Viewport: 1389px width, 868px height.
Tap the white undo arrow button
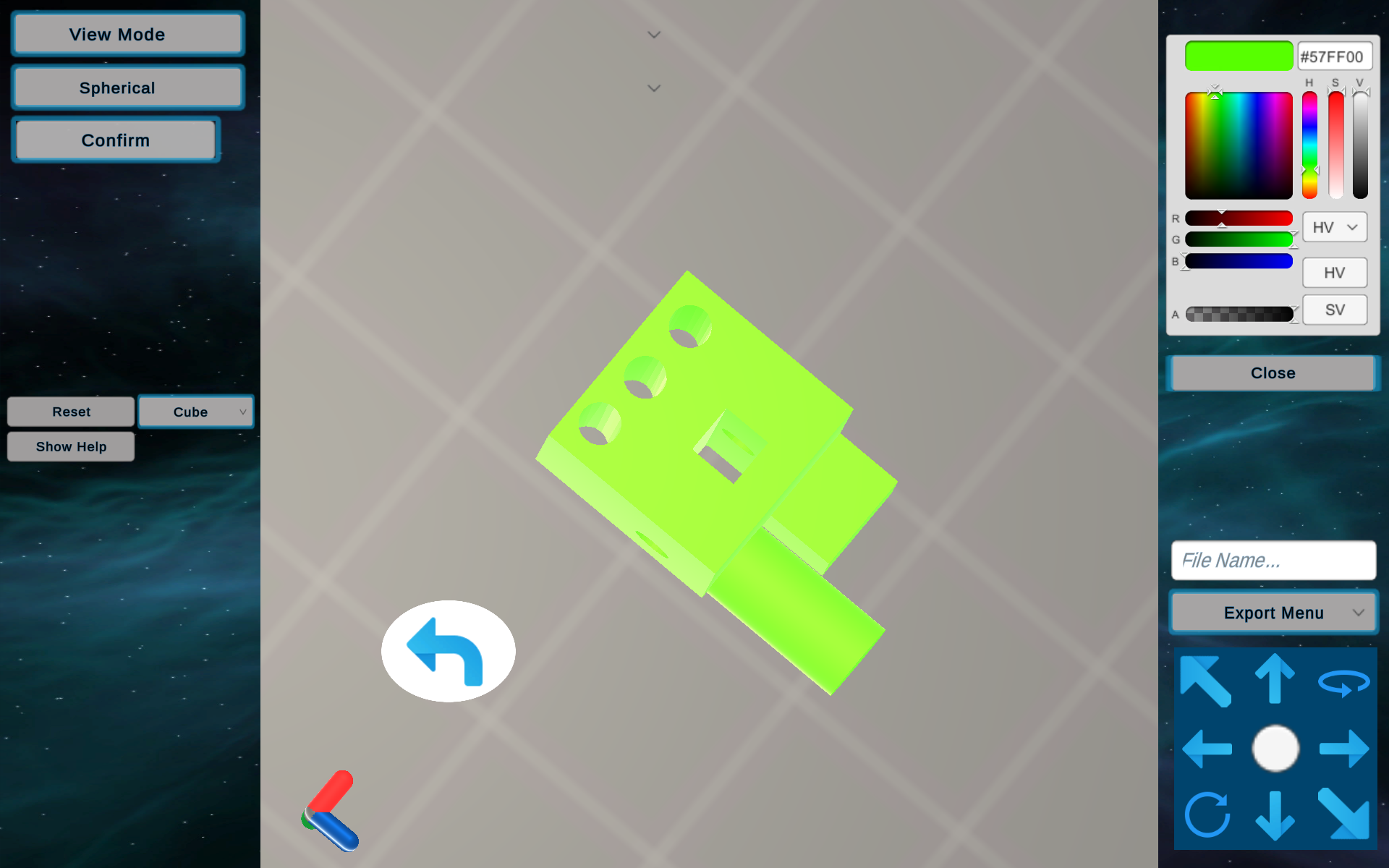click(448, 651)
